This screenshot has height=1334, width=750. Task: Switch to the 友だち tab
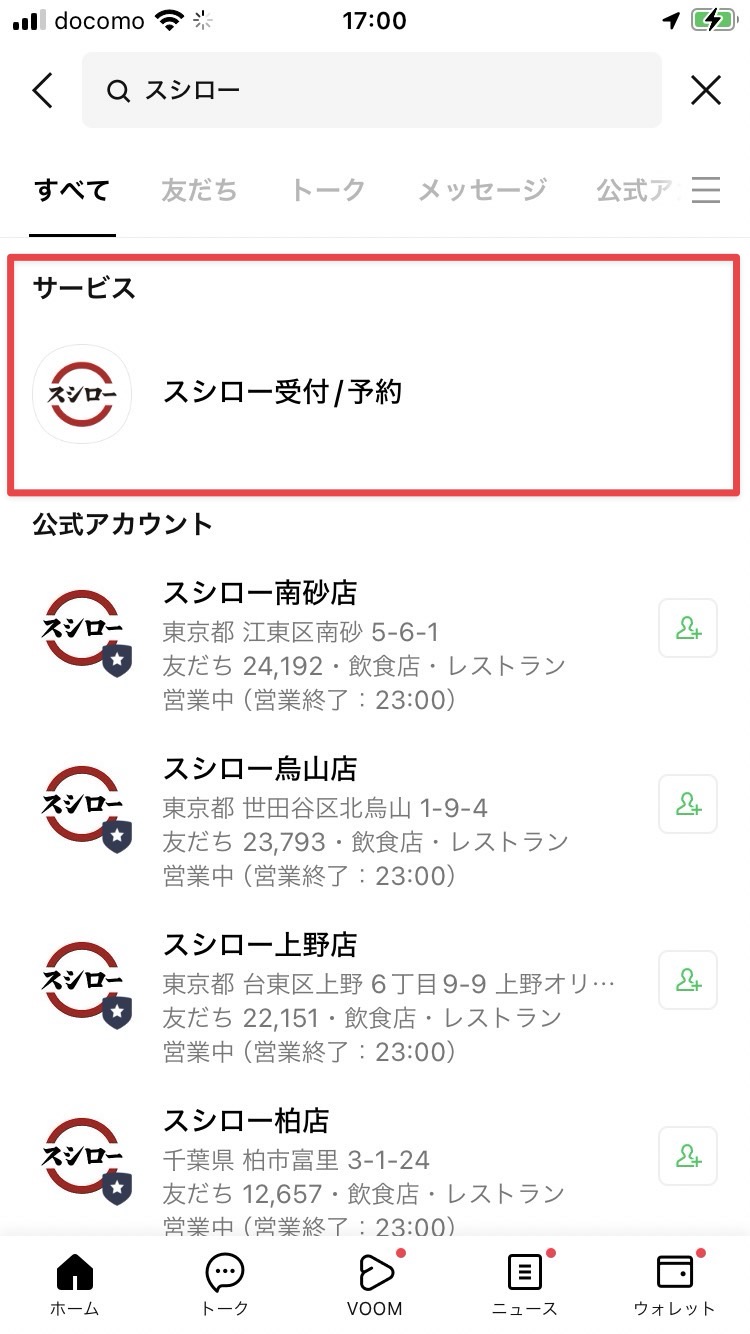(x=199, y=190)
